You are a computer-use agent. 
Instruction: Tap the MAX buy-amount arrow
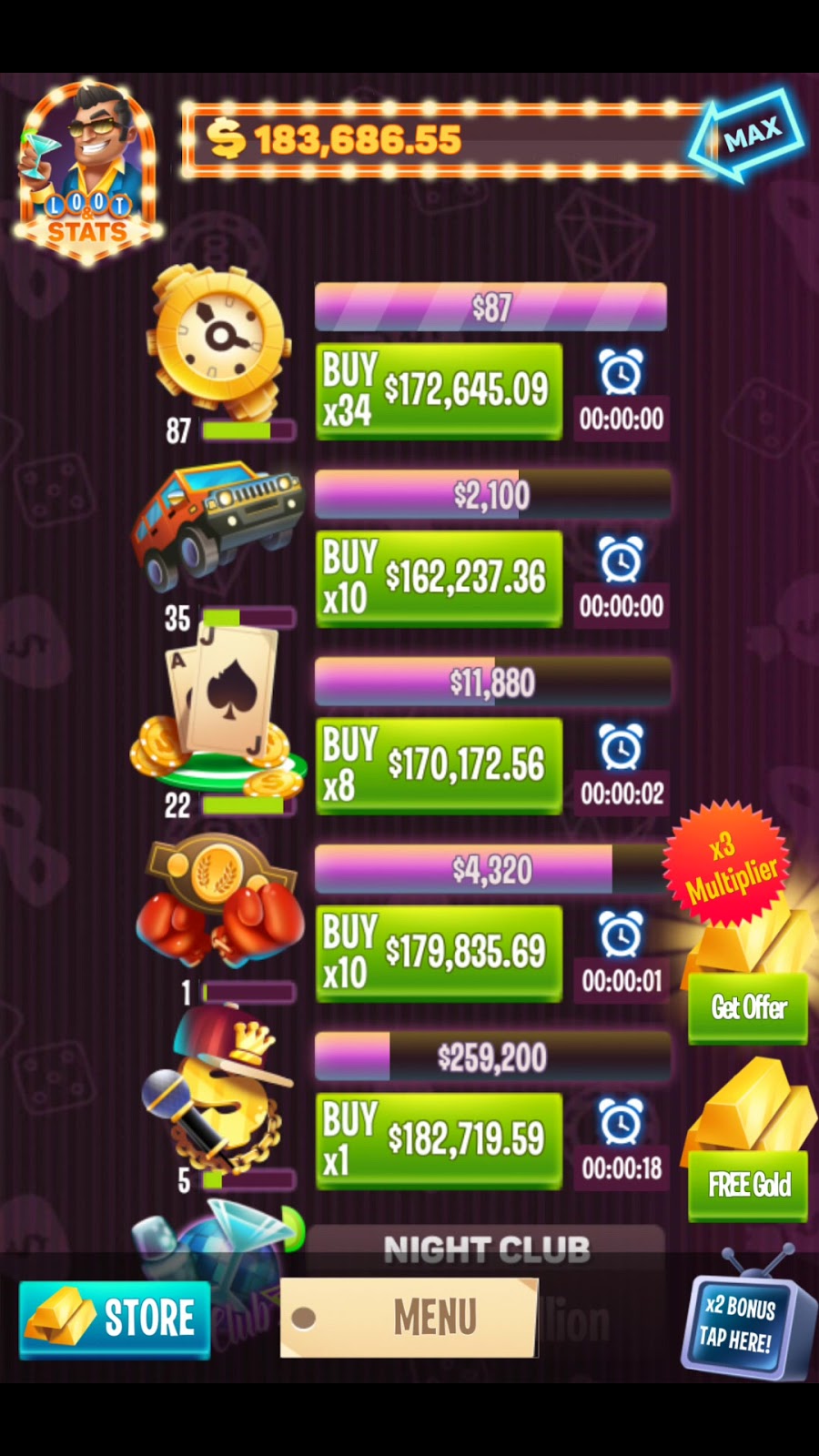(x=746, y=136)
